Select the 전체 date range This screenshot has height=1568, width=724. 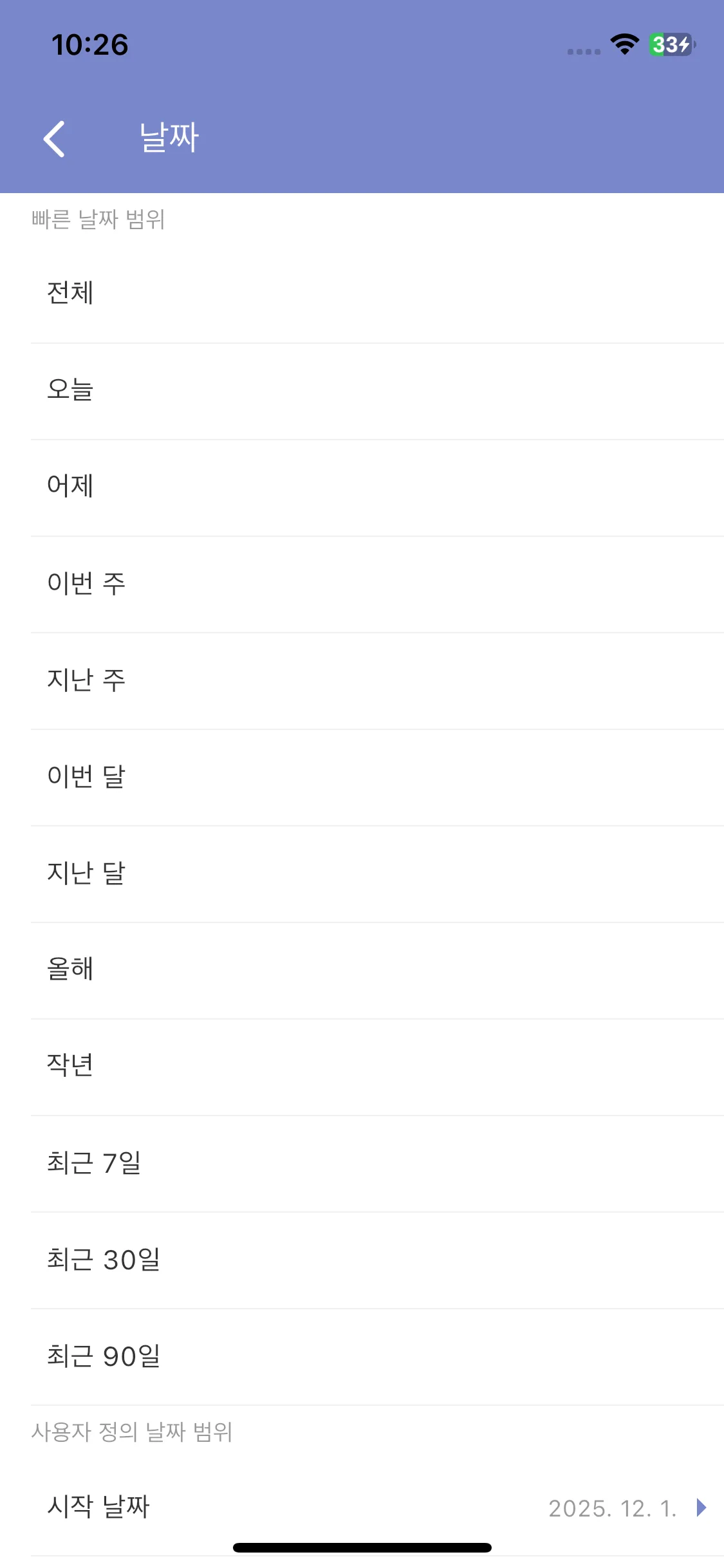pos(377,294)
